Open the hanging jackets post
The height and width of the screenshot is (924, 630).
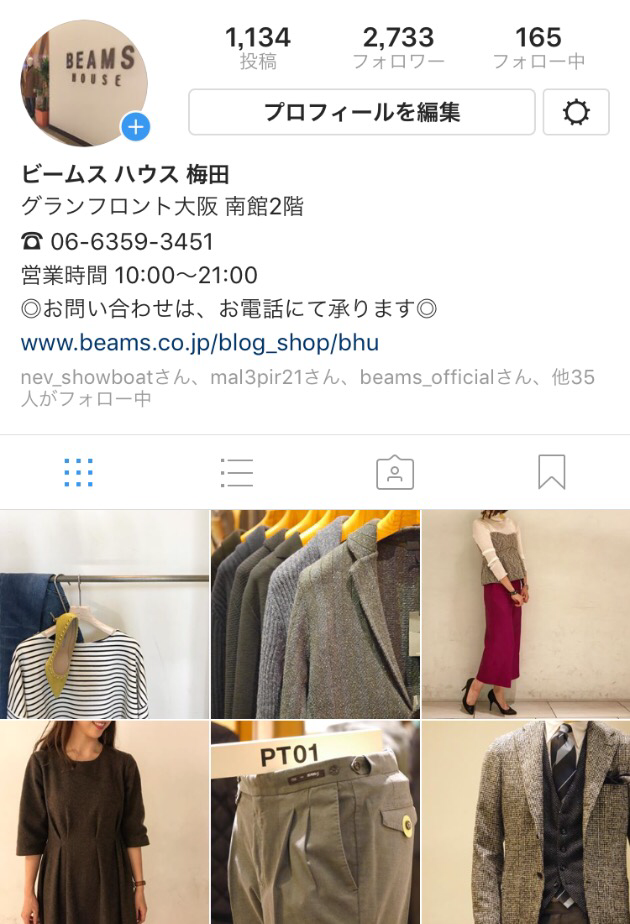(x=315, y=614)
